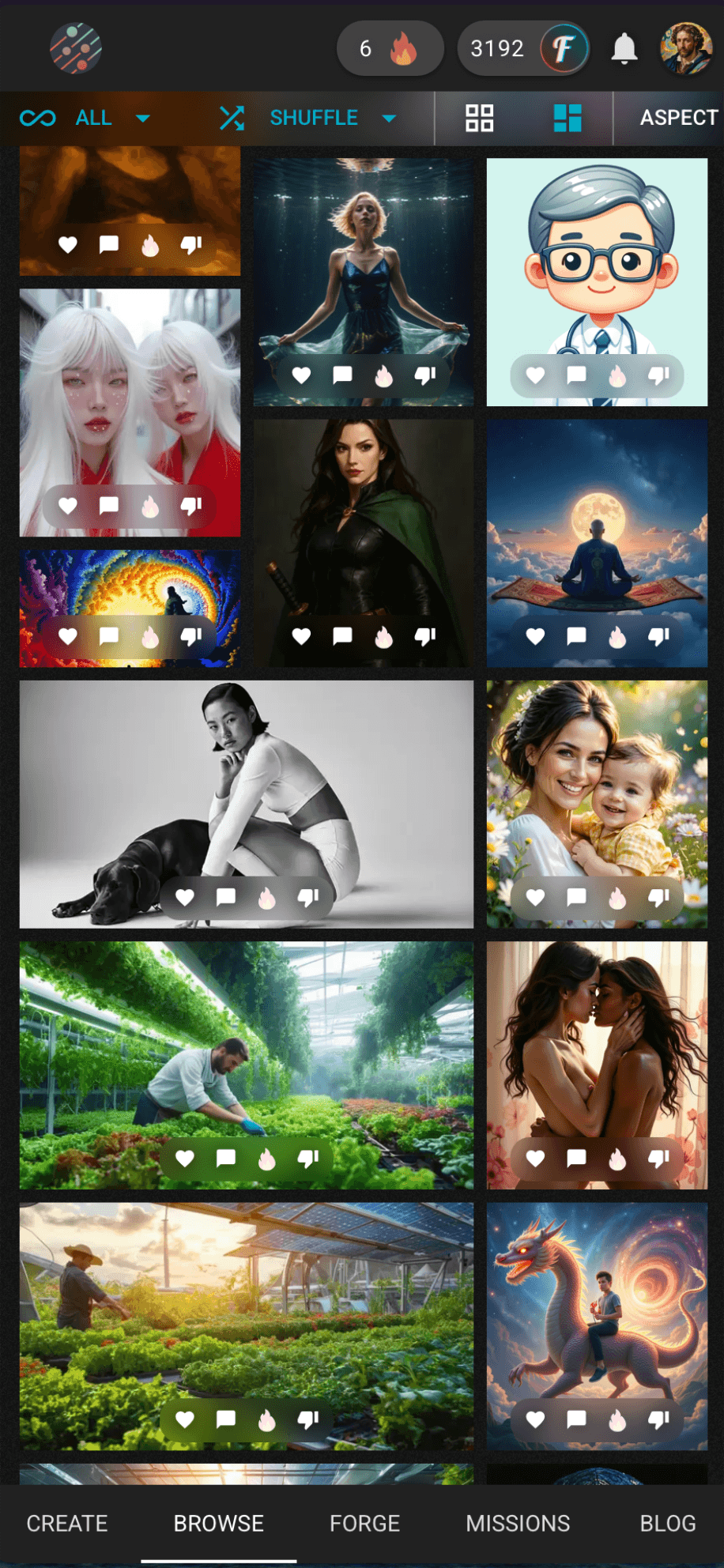Viewport: 724px width, 1568px height.
Task: Switch to mosaic layout view
Action: (x=568, y=119)
